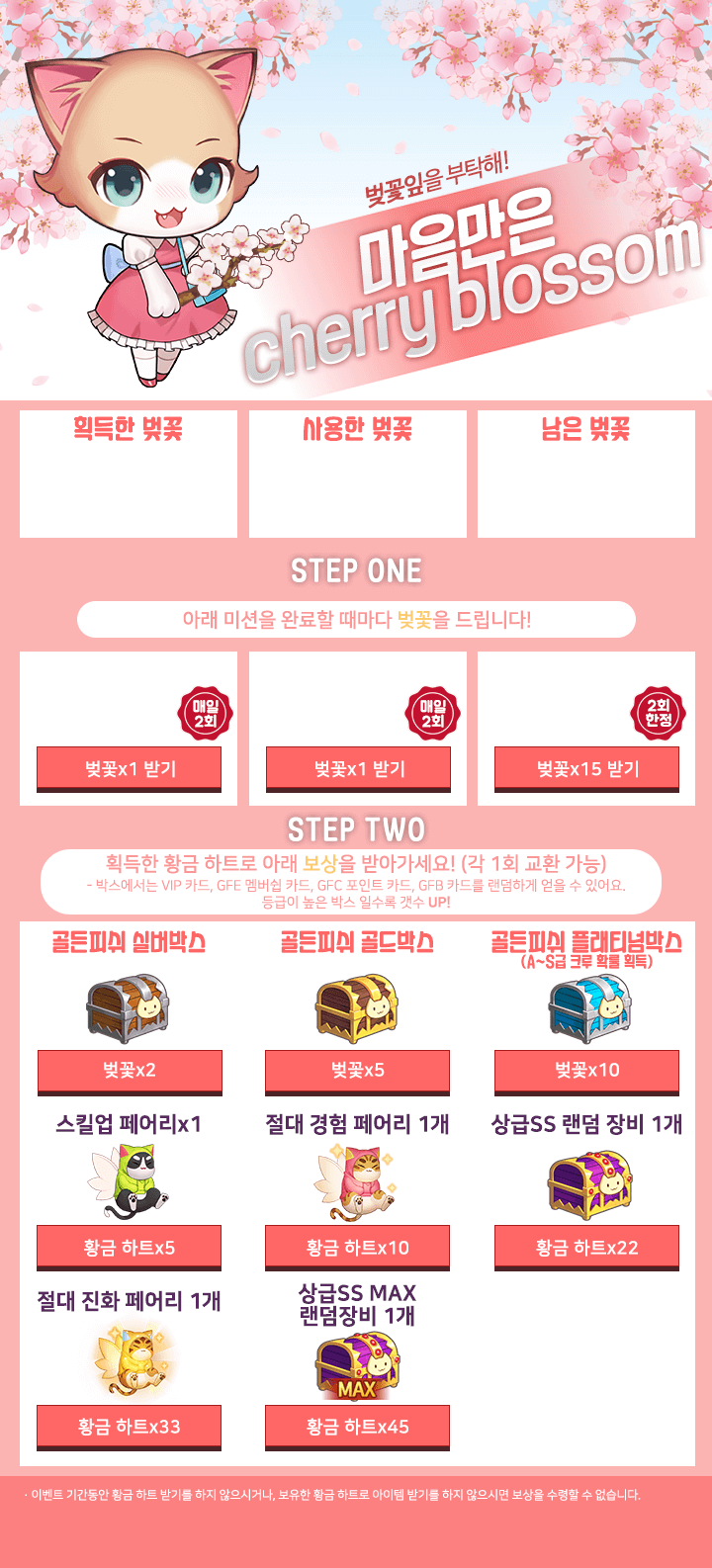Screen dimensions: 712x1568
Task: Redeem 황금 하트x45 for 상급SS MAX 랜덤장비
Action: (357, 1427)
